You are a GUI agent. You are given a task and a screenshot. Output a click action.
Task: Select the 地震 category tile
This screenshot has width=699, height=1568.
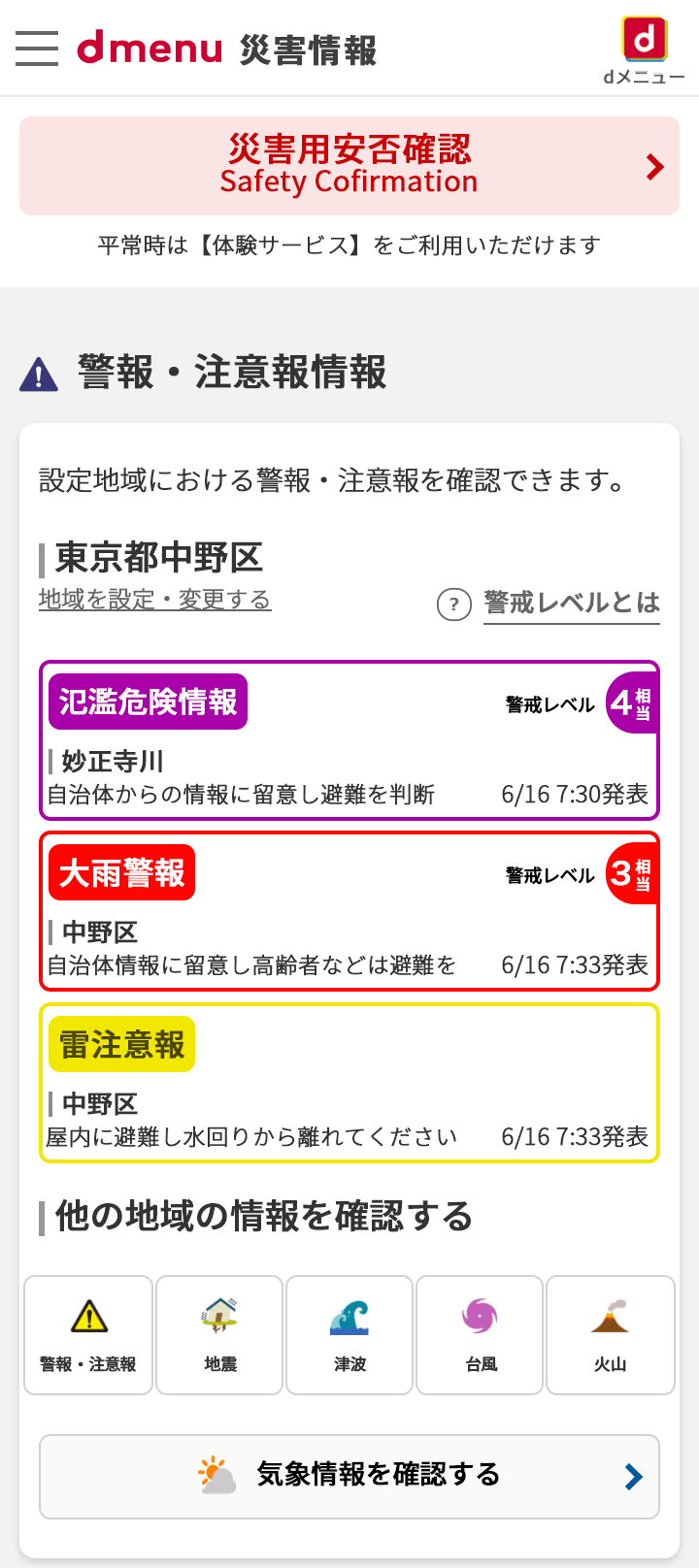click(219, 1334)
